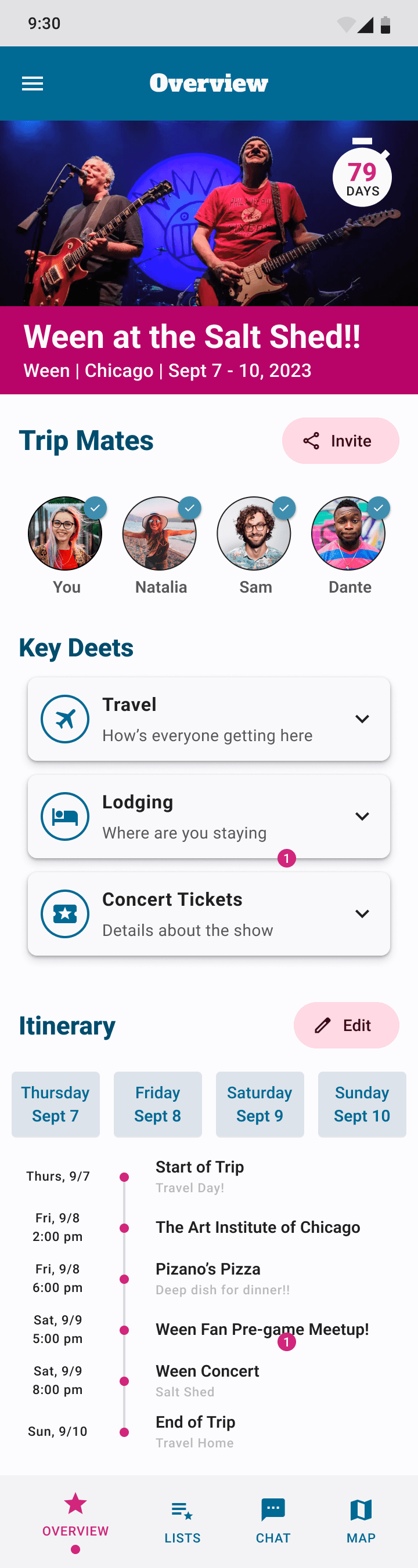View Sam's trip mate profile

pos(254,534)
